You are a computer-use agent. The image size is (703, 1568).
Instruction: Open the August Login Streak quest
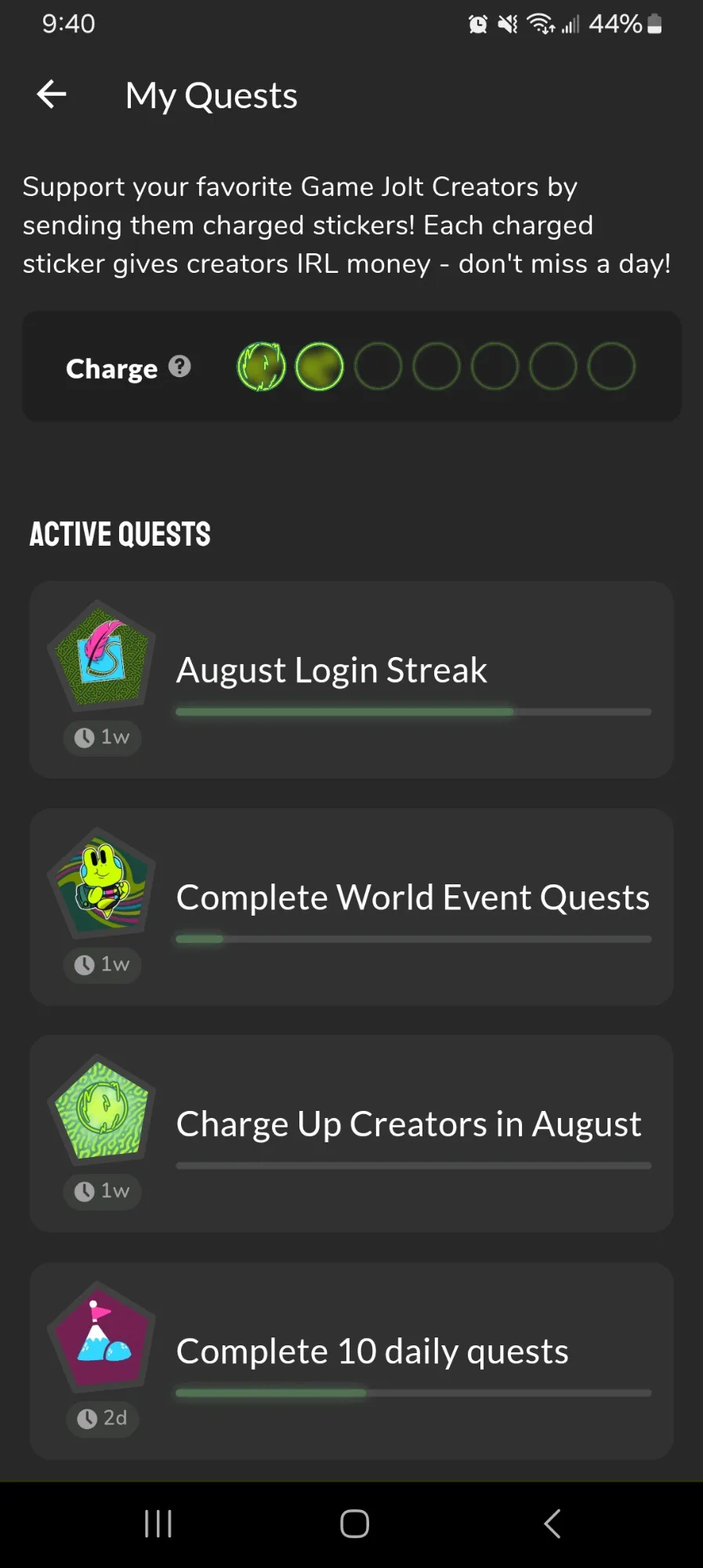[351, 680]
